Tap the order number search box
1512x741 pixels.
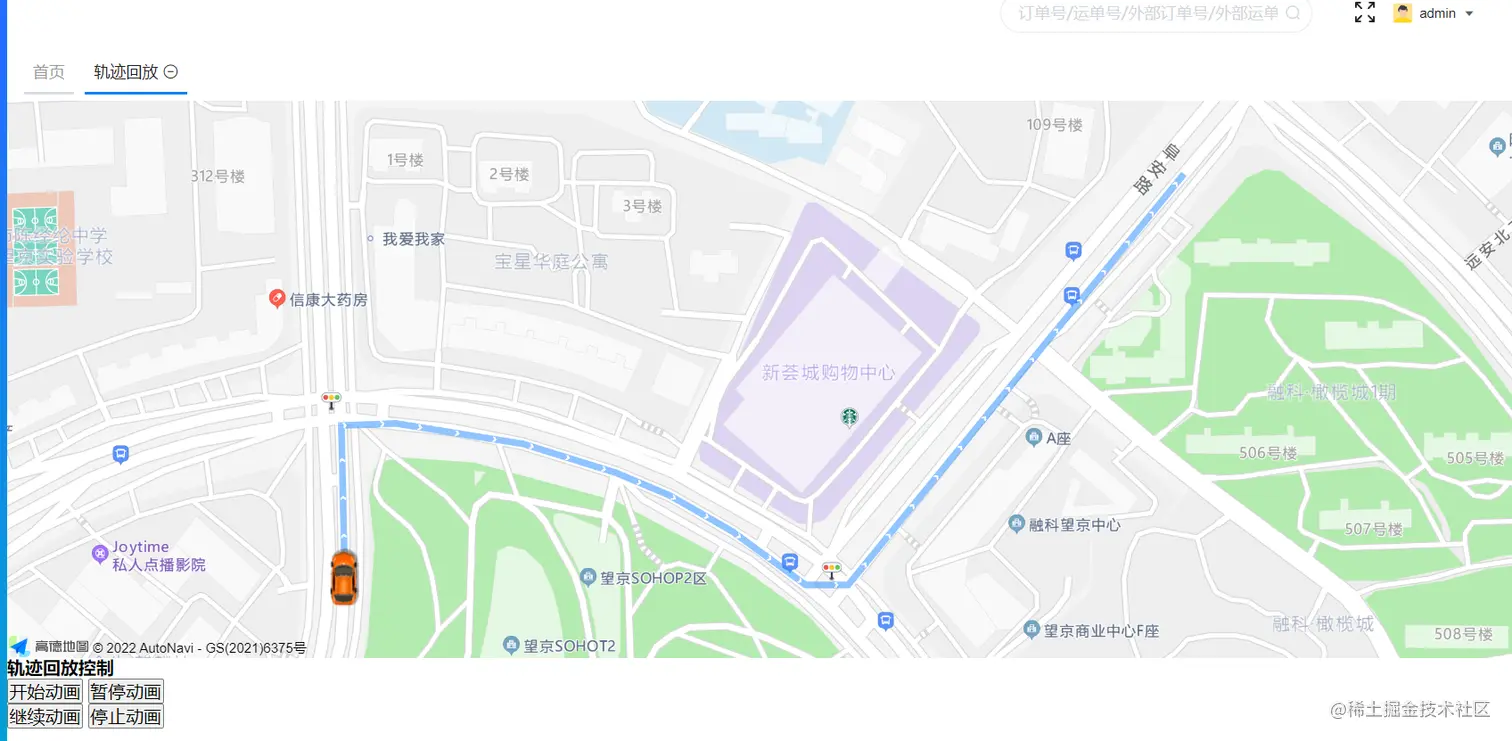click(1148, 14)
